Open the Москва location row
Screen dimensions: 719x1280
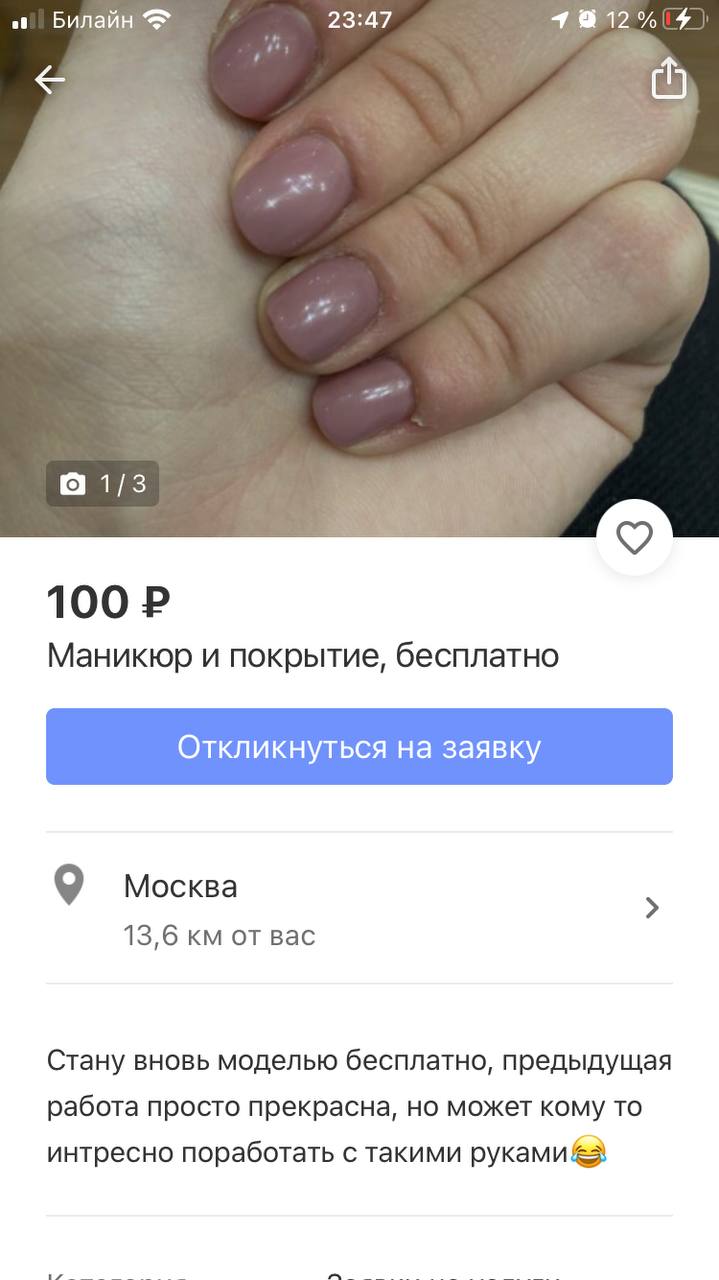[359, 908]
